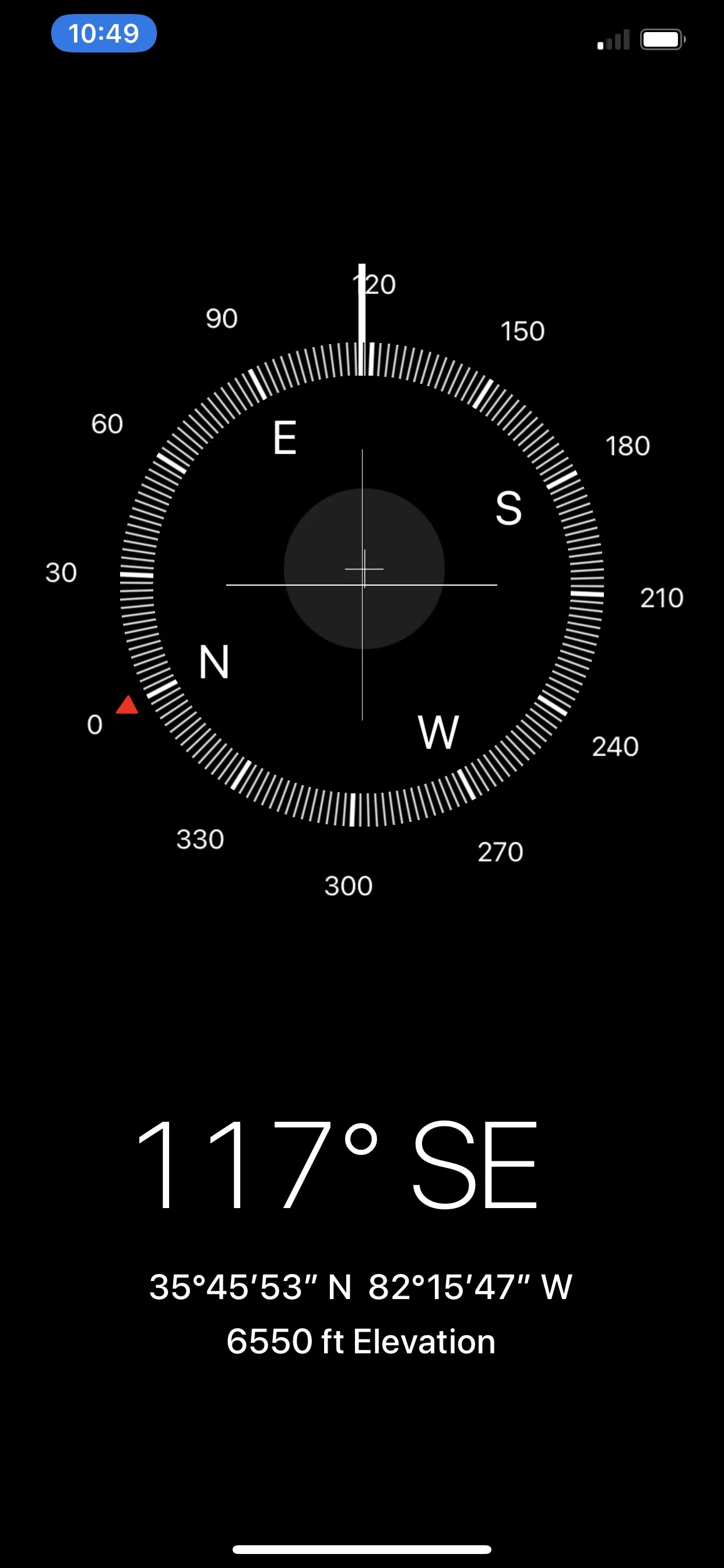
Task: Tap the compass dial to lock the bearing
Action: click(362, 584)
